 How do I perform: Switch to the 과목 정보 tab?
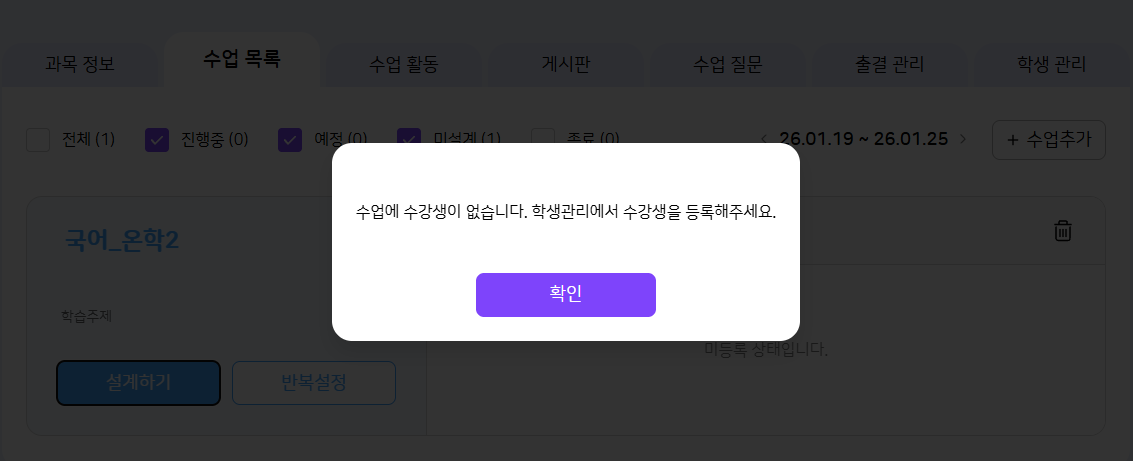pos(80,65)
